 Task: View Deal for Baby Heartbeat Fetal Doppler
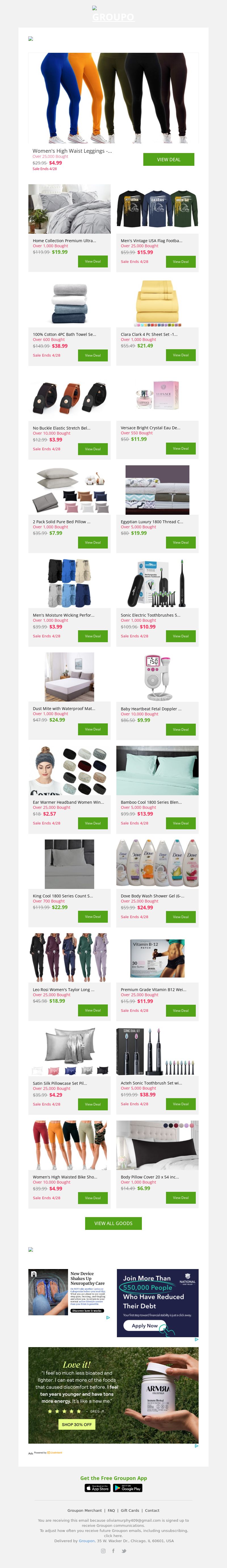(181, 729)
